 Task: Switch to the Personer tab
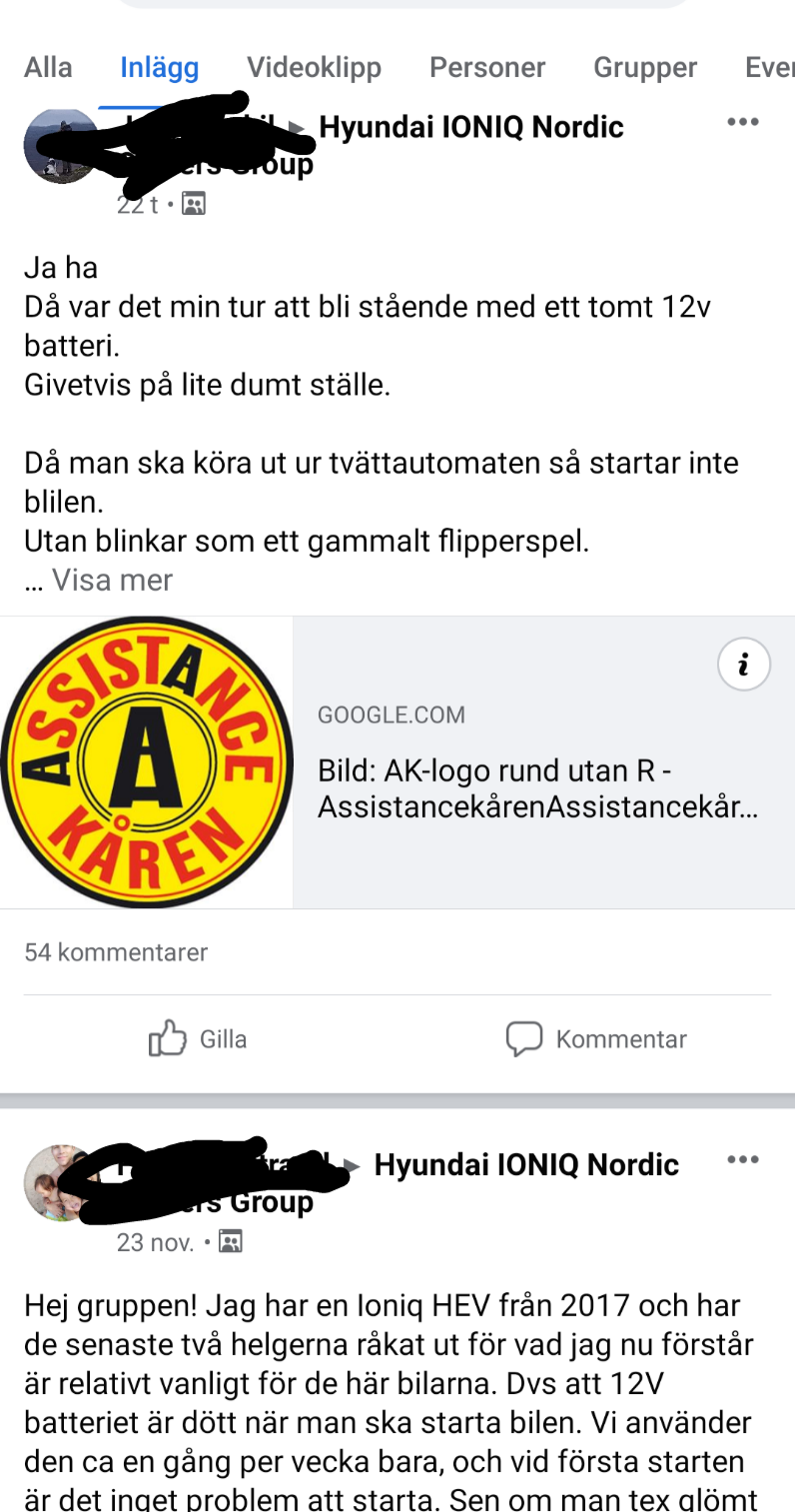486,68
